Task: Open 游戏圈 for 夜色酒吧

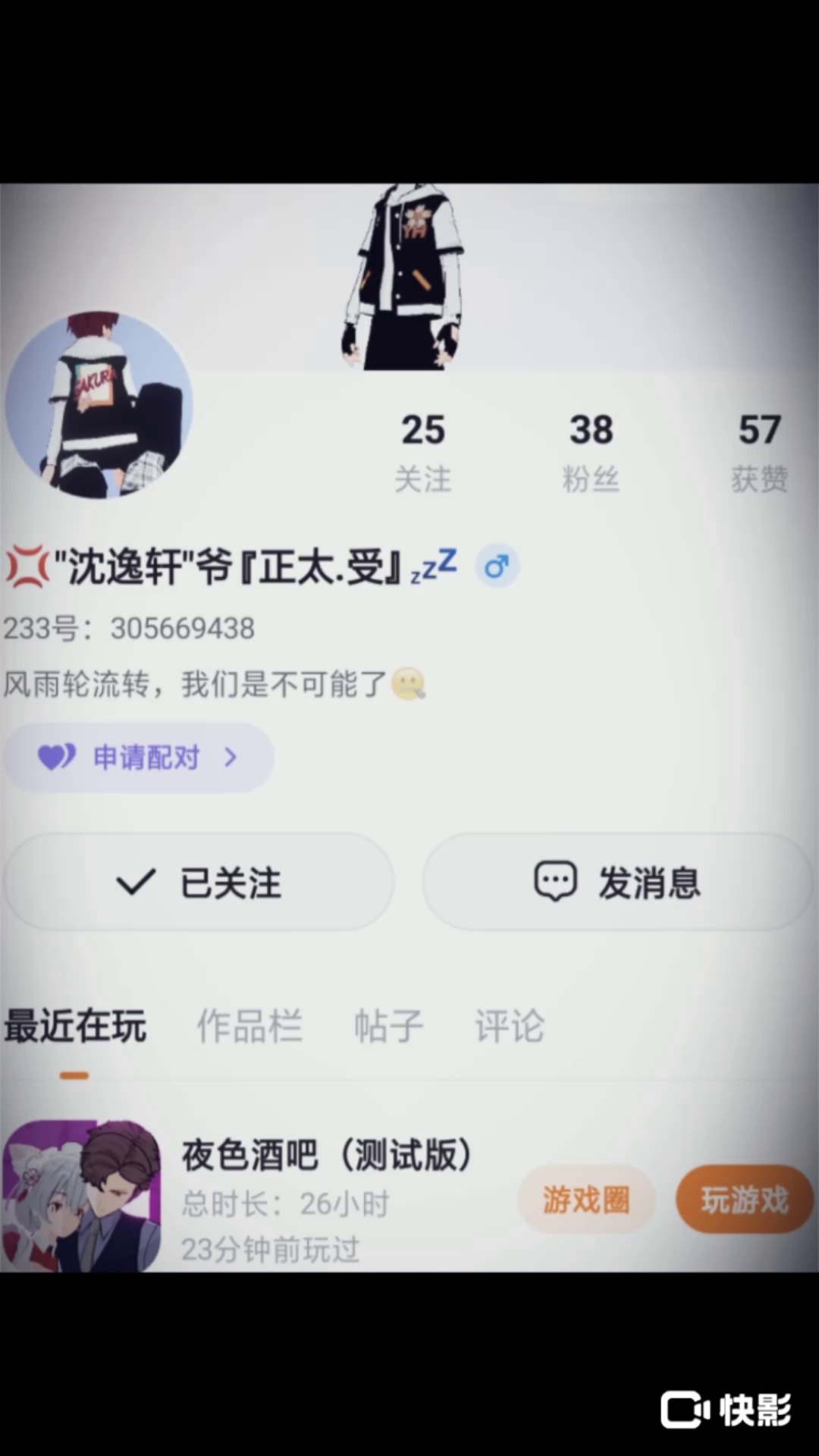Action: tap(586, 1200)
